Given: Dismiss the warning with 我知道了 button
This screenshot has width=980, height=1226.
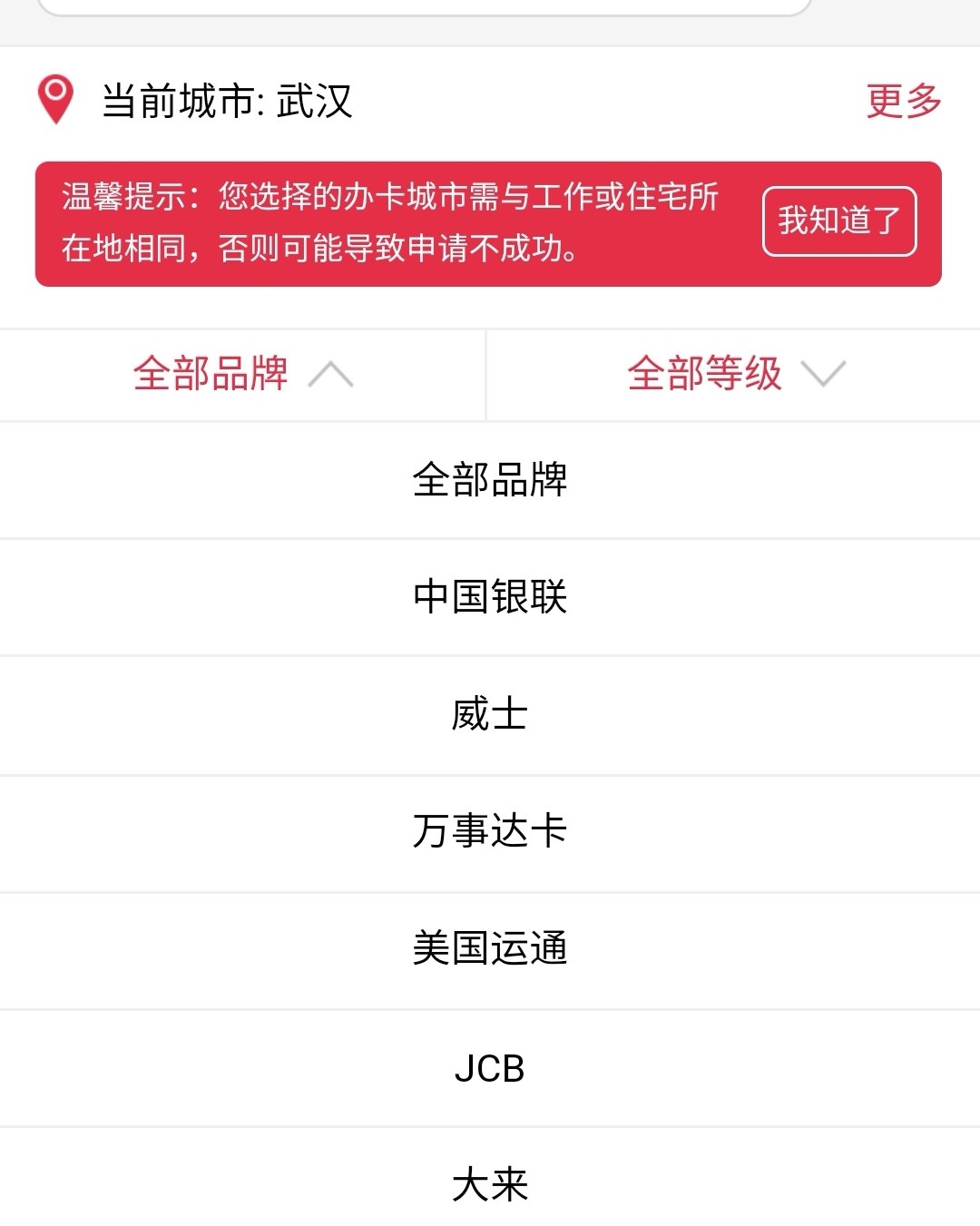Looking at the screenshot, I should tap(839, 221).
